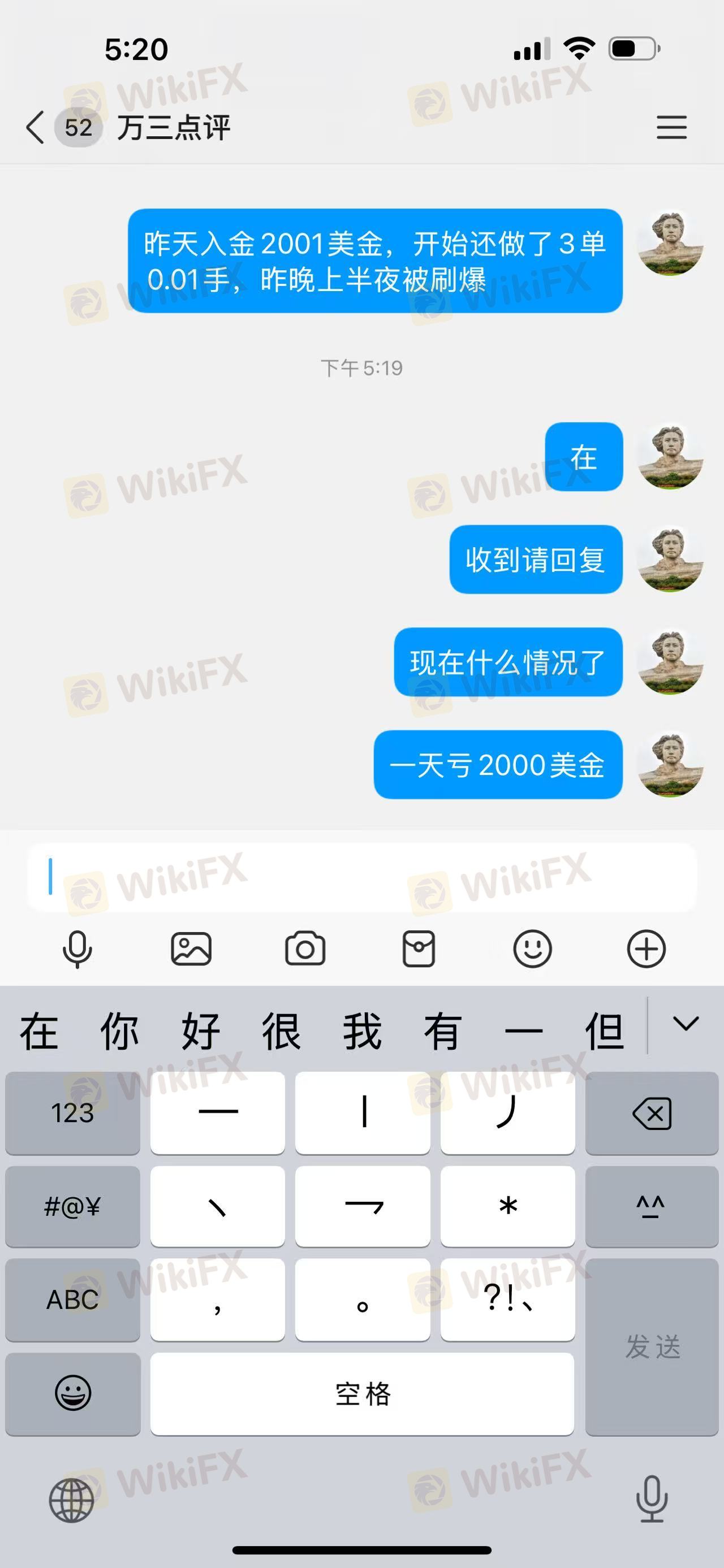Select the suggested word 好
This screenshot has height=1568, width=724.
(200, 1032)
